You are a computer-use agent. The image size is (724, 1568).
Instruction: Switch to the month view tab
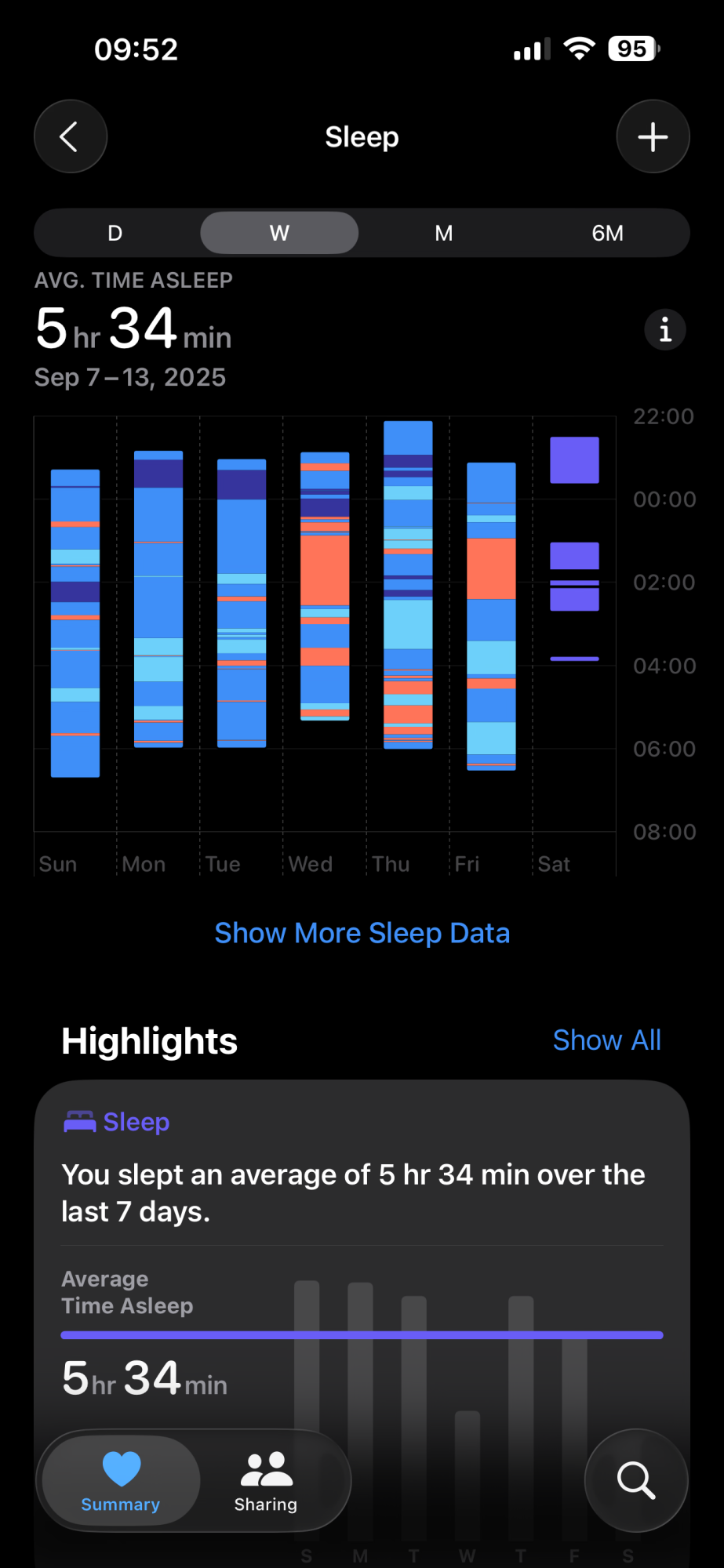pos(444,233)
